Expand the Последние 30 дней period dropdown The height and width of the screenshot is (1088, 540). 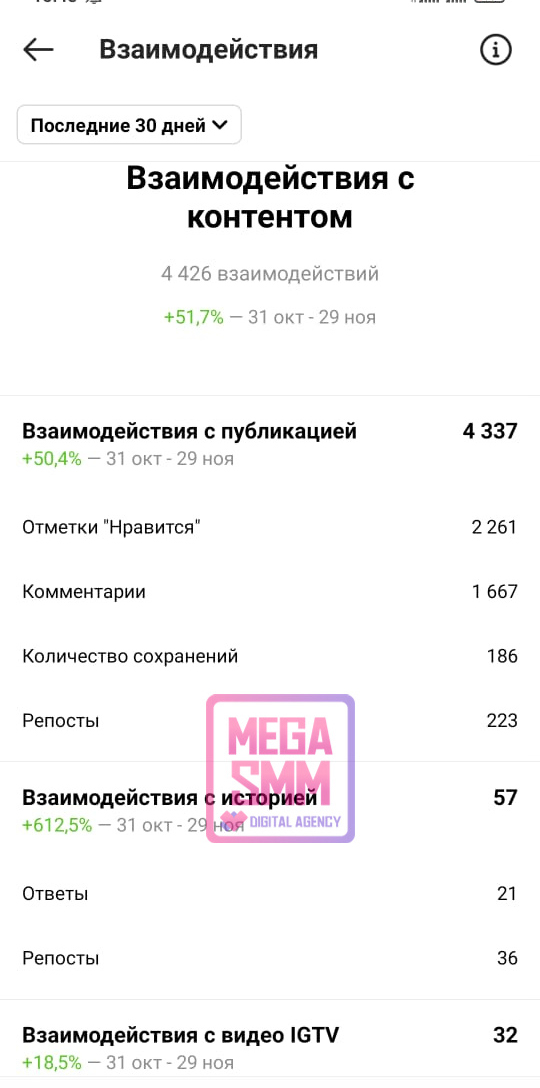point(129,125)
